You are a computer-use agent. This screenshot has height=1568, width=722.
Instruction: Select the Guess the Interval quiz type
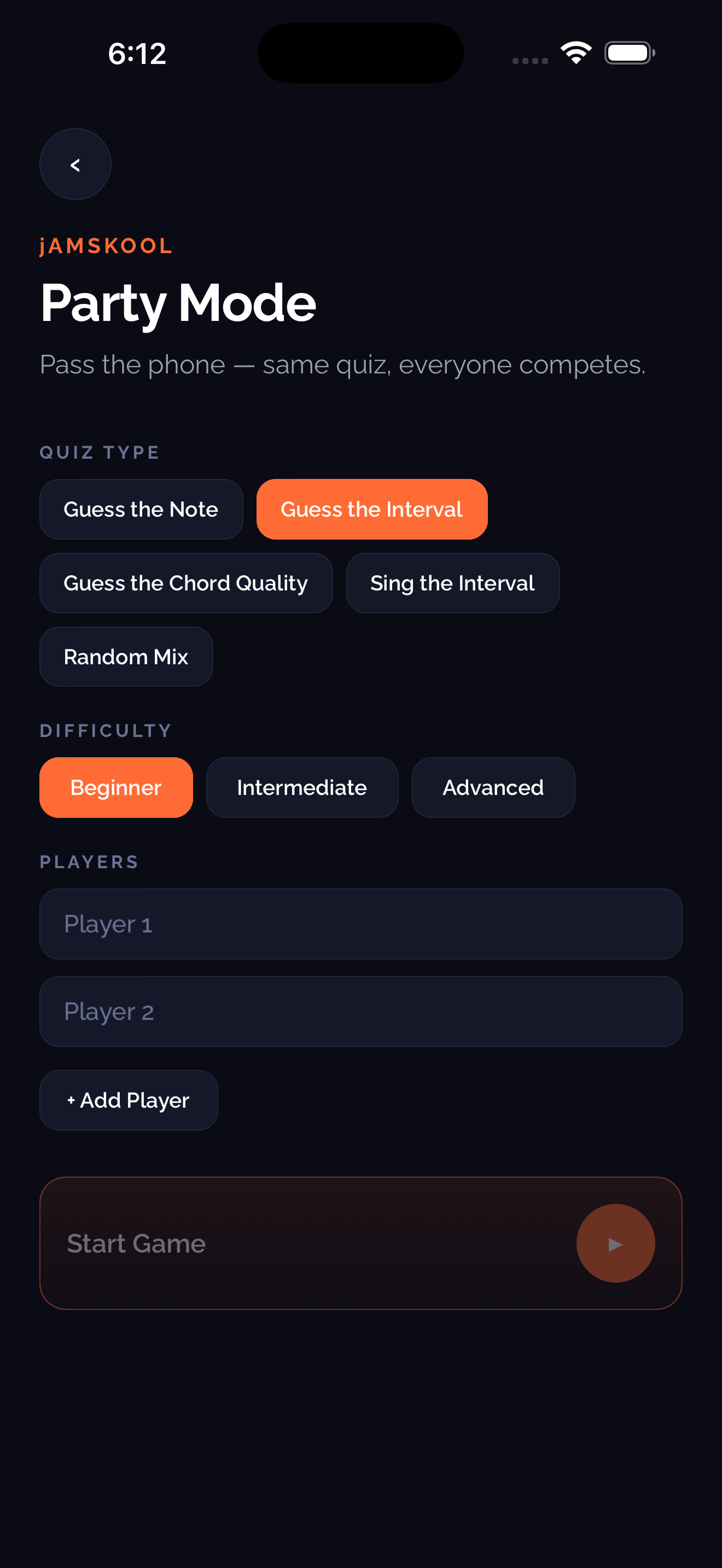[371, 509]
